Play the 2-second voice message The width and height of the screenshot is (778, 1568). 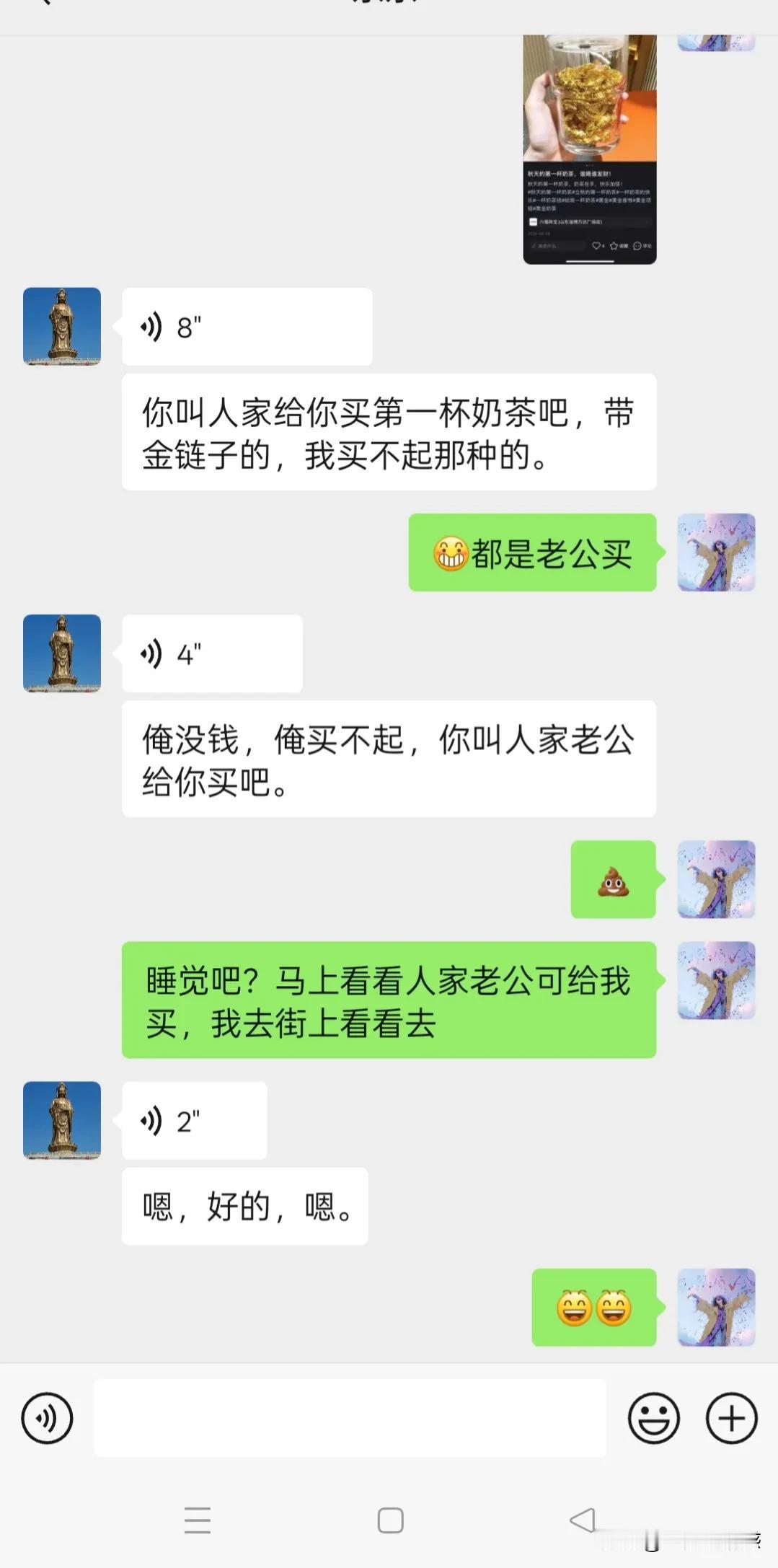click(194, 1120)
